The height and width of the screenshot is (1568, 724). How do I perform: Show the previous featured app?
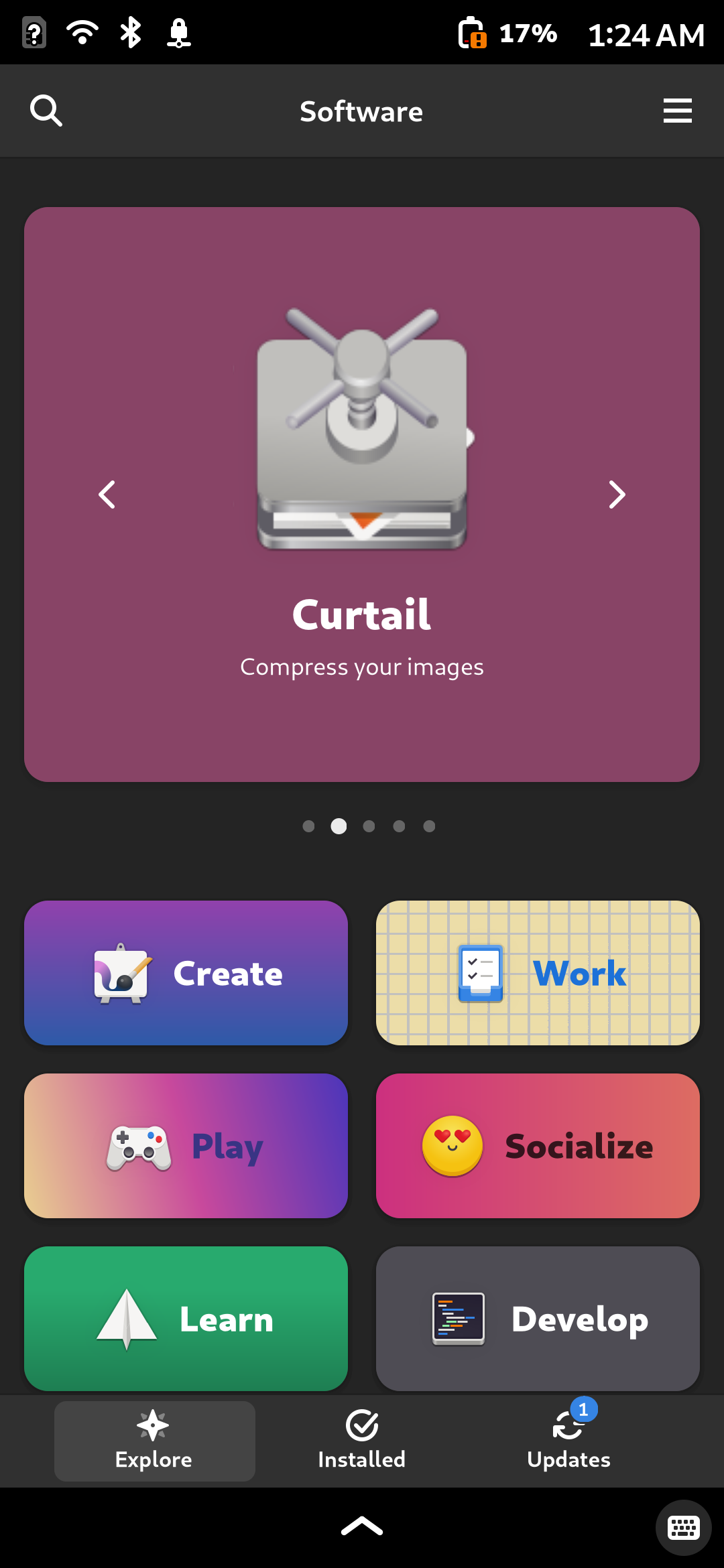pyautogui.click(x=107, y=495)
